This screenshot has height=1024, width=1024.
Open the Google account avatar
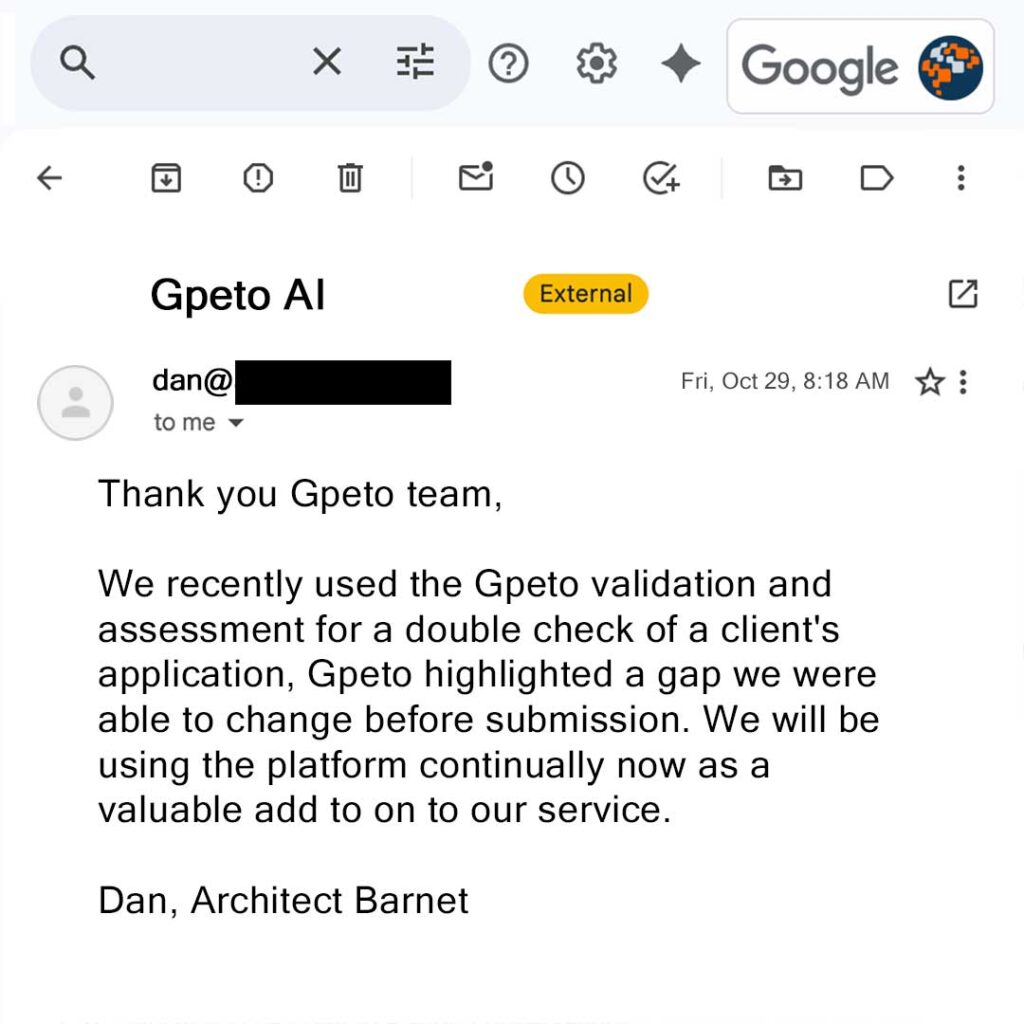950,68
